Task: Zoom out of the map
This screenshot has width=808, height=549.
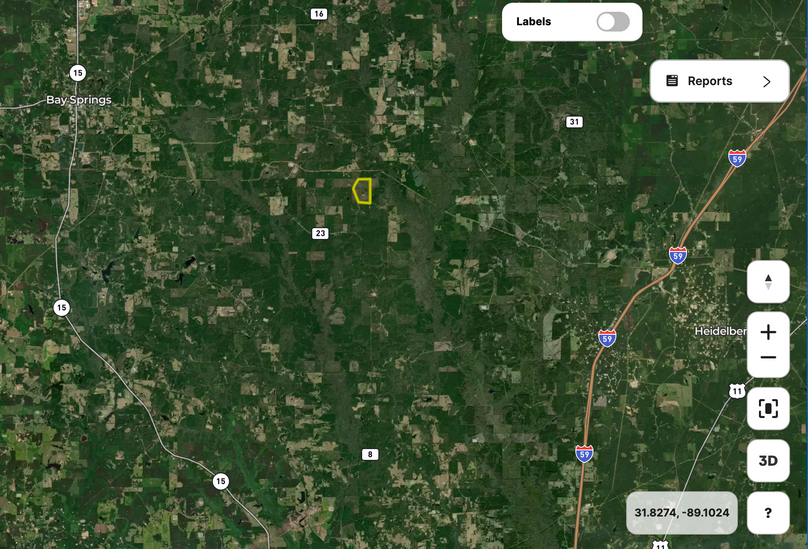Action: (x=768, y=358)
